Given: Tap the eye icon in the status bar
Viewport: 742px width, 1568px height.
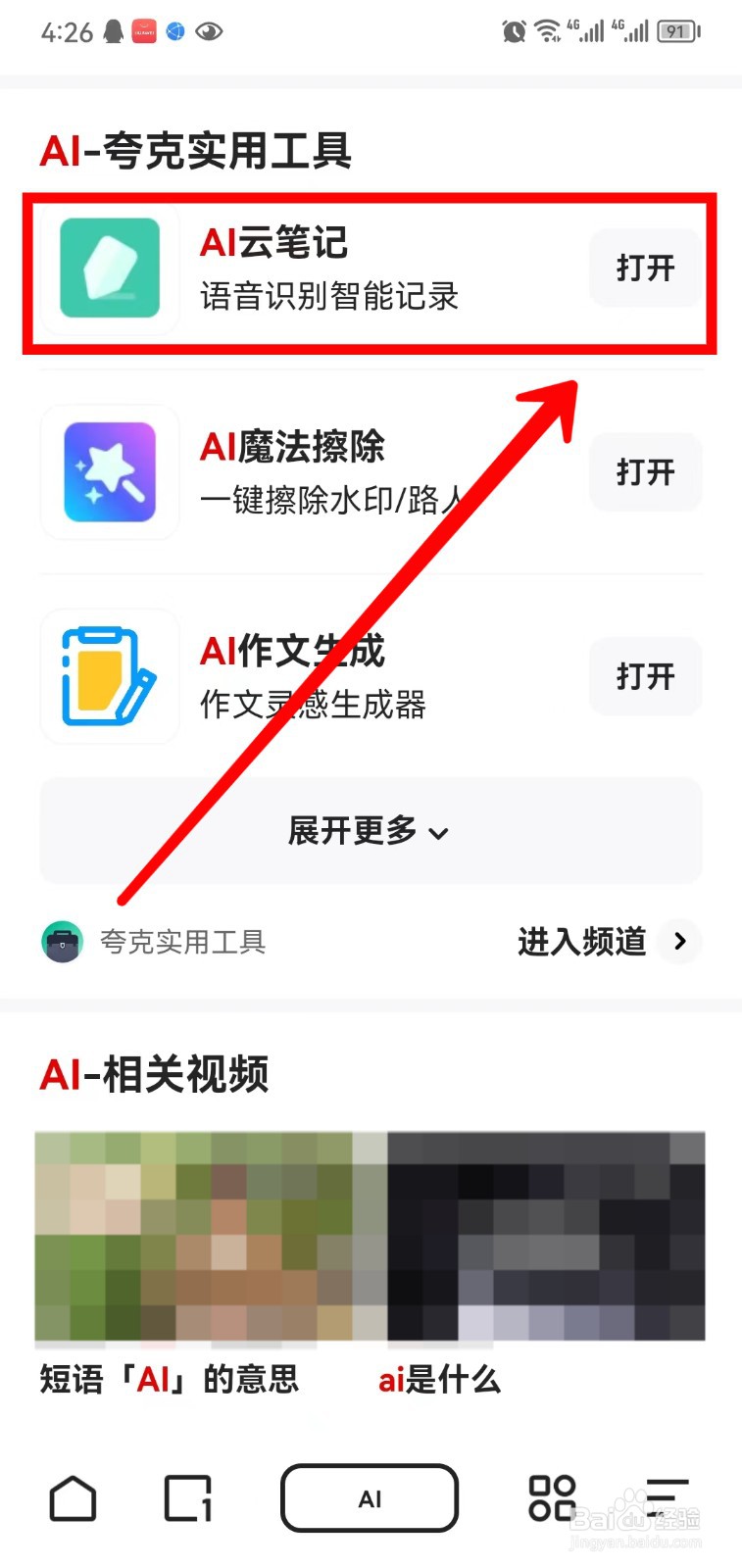Looking at the screenshot, I should point(209,31).
